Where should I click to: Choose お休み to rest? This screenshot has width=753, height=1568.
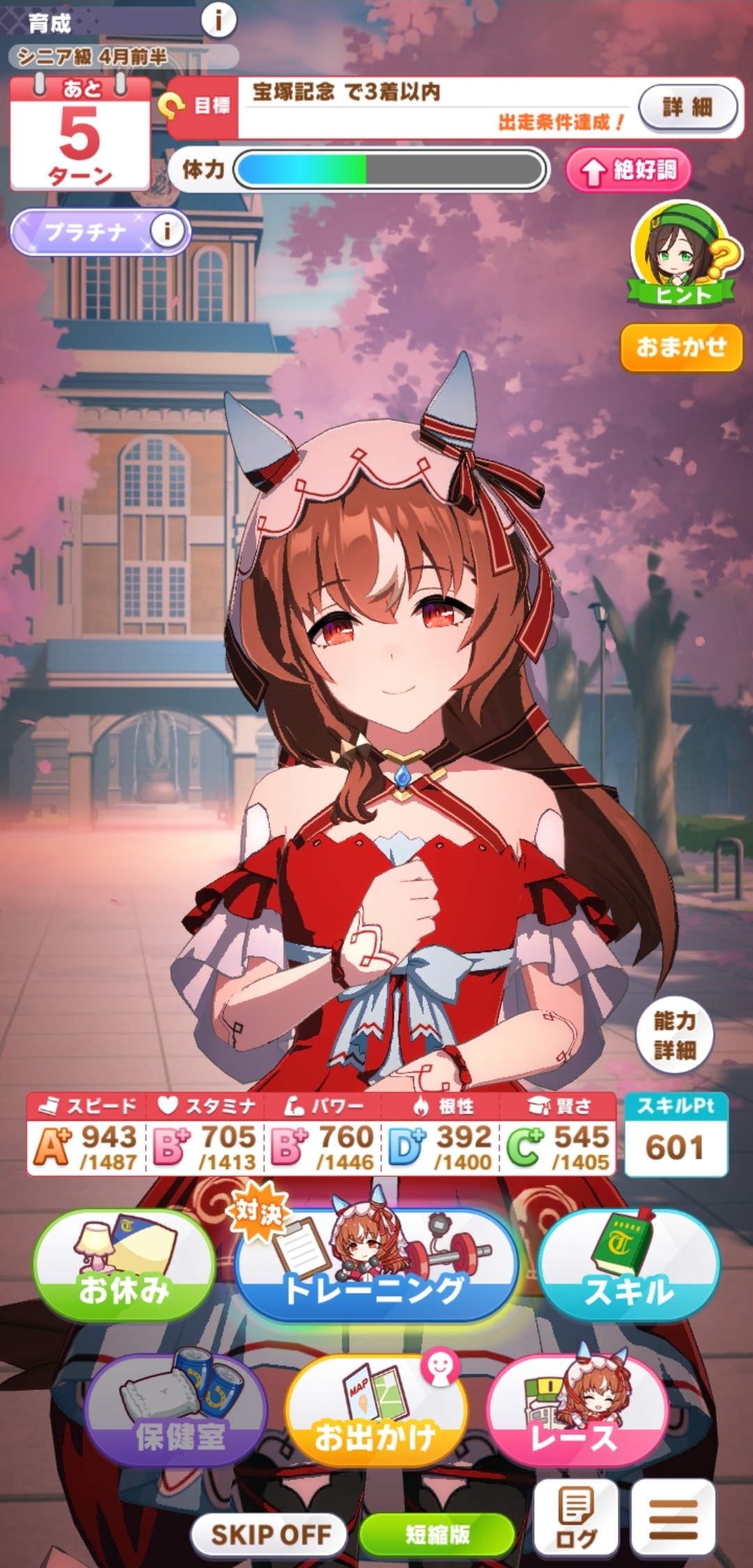coord(124,1268)
